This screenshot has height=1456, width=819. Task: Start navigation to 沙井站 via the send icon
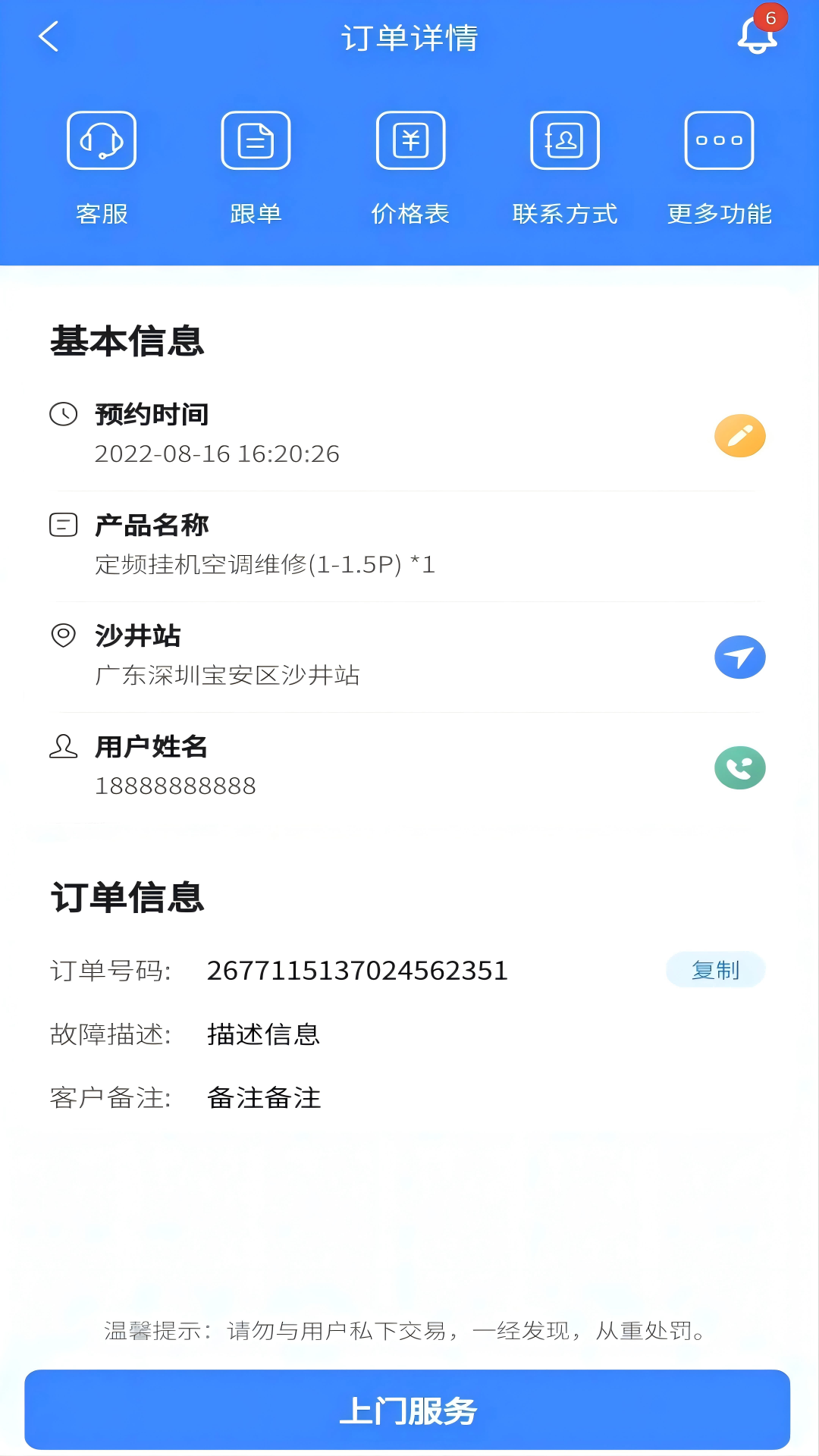(739, 656)
